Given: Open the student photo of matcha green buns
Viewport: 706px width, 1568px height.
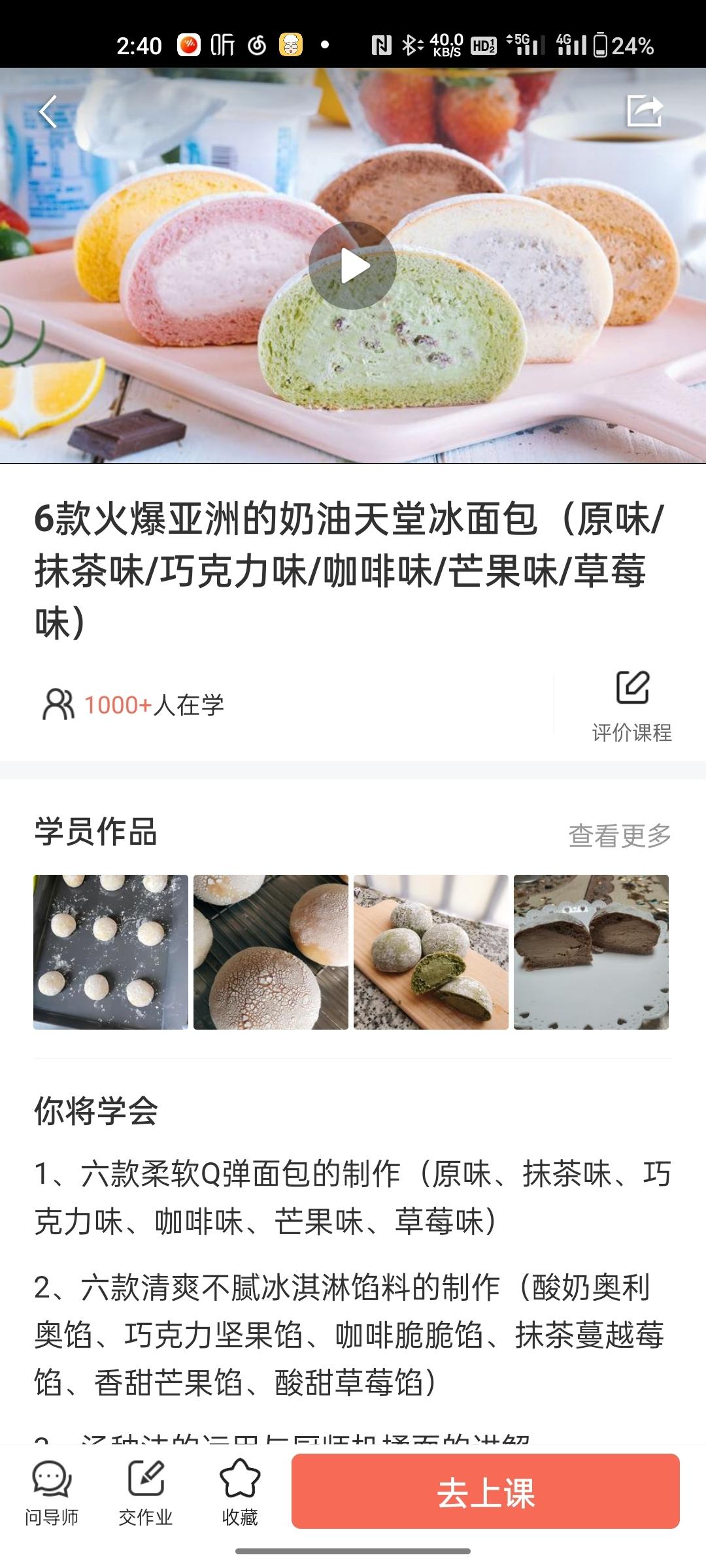Looking at the screenshot, I should point(431,952).
